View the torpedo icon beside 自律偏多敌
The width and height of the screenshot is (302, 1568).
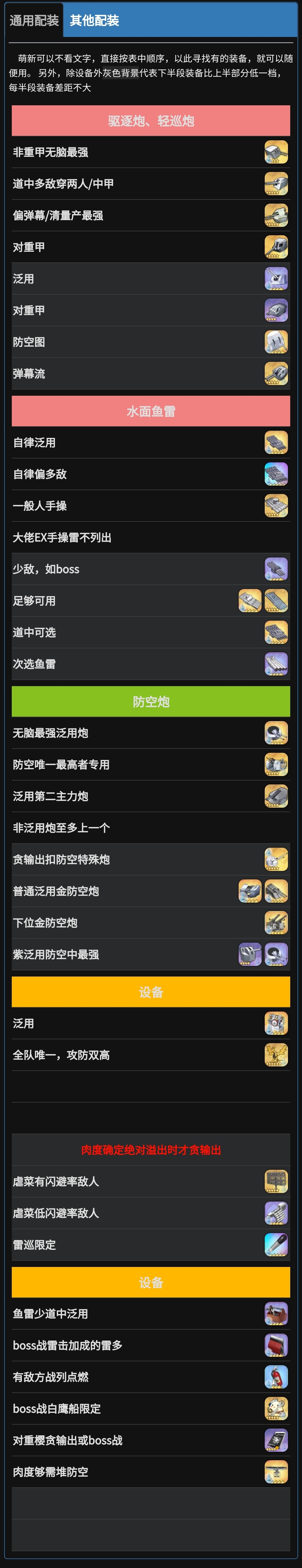276,474
